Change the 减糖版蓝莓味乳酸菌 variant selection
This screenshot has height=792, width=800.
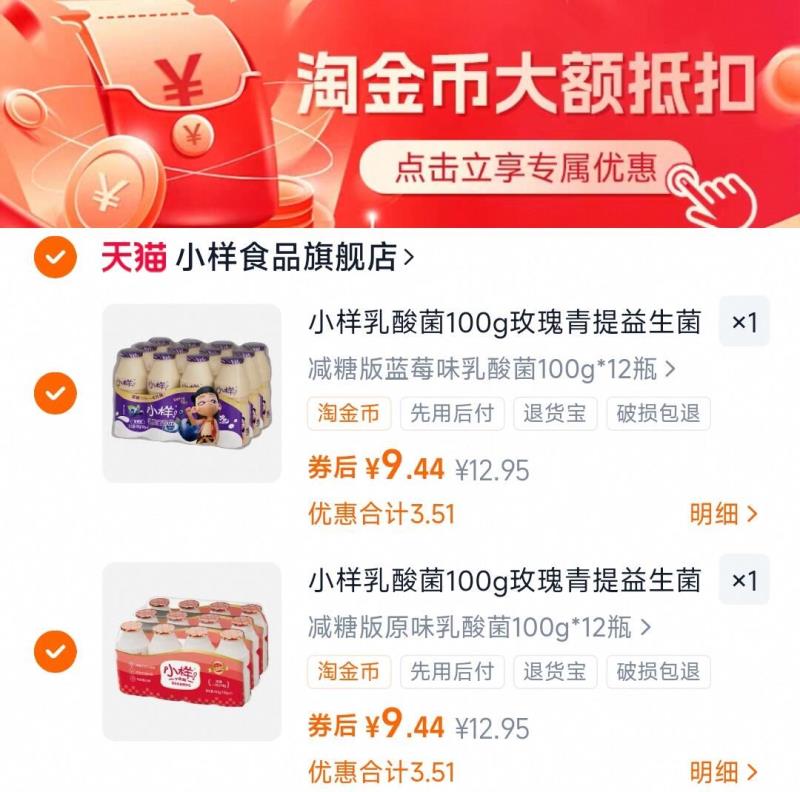(490, 369)
